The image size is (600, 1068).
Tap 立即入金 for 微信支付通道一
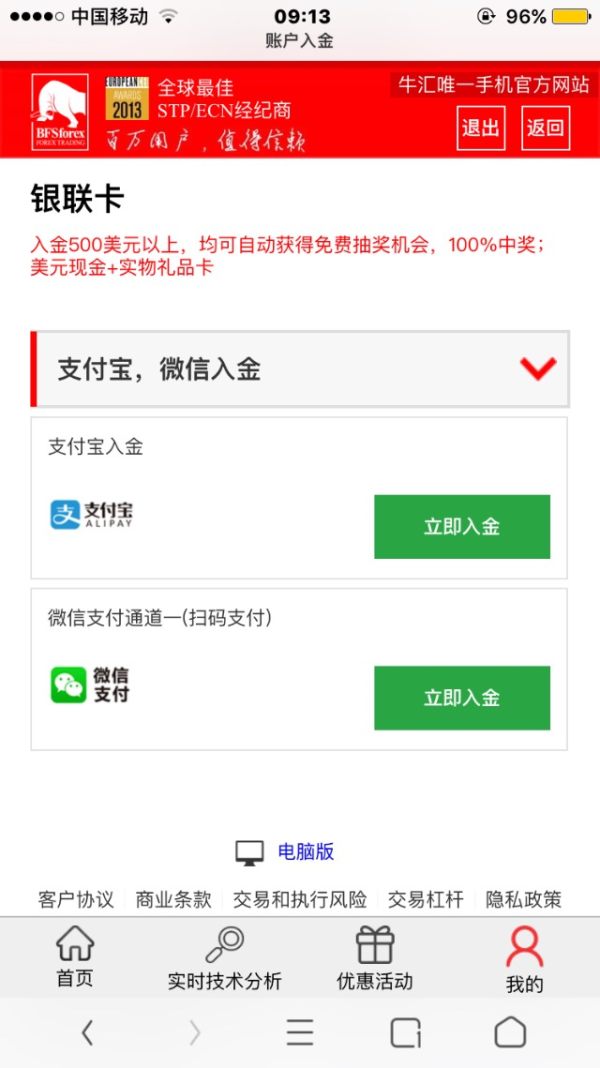click(x=462, y=698)
